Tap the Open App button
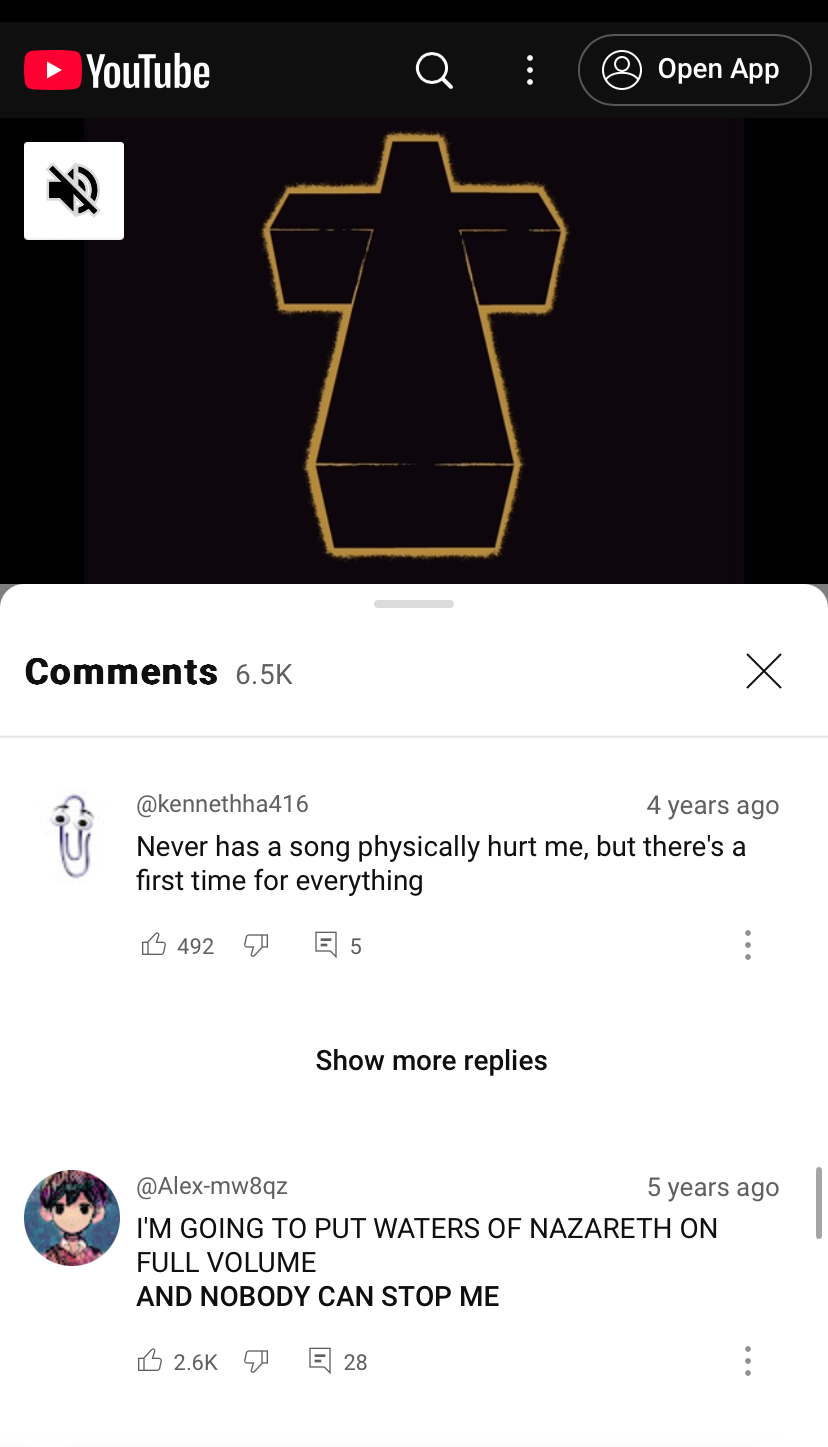Viewport: 828px width, 1447px height. 695,70
